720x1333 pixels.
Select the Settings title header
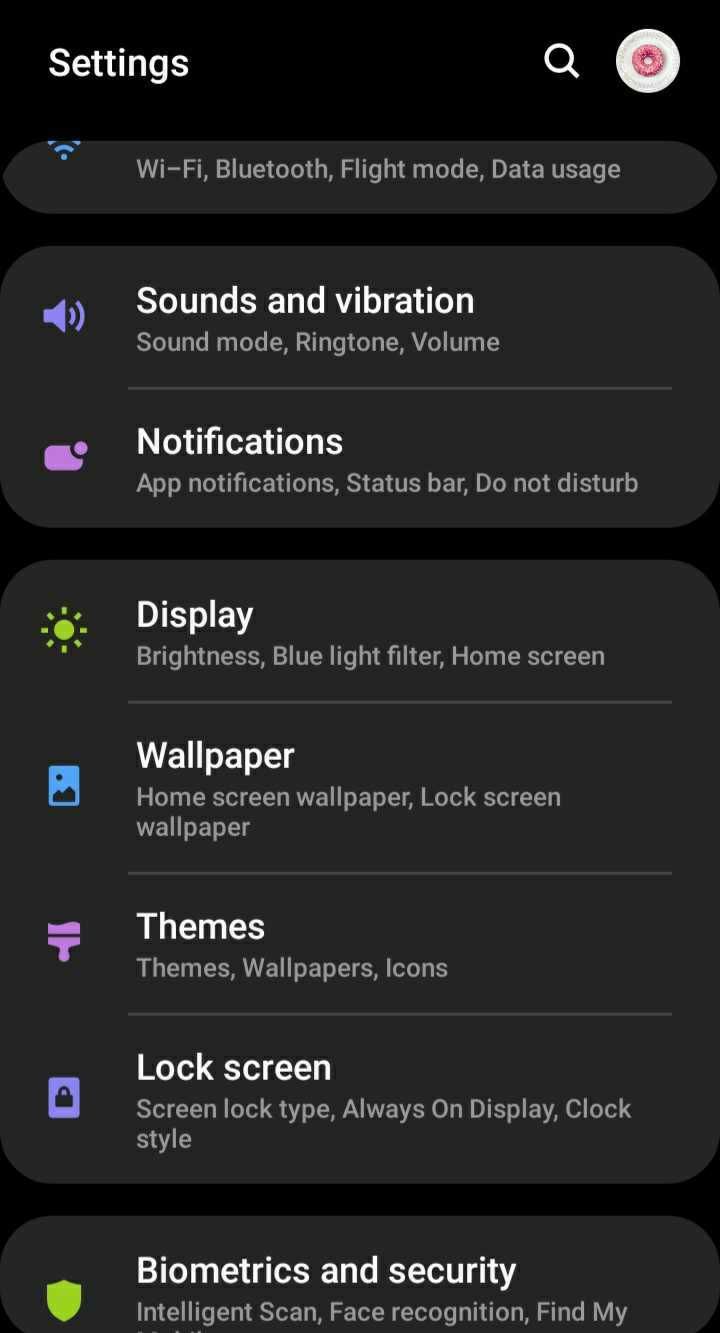point(118,62)
